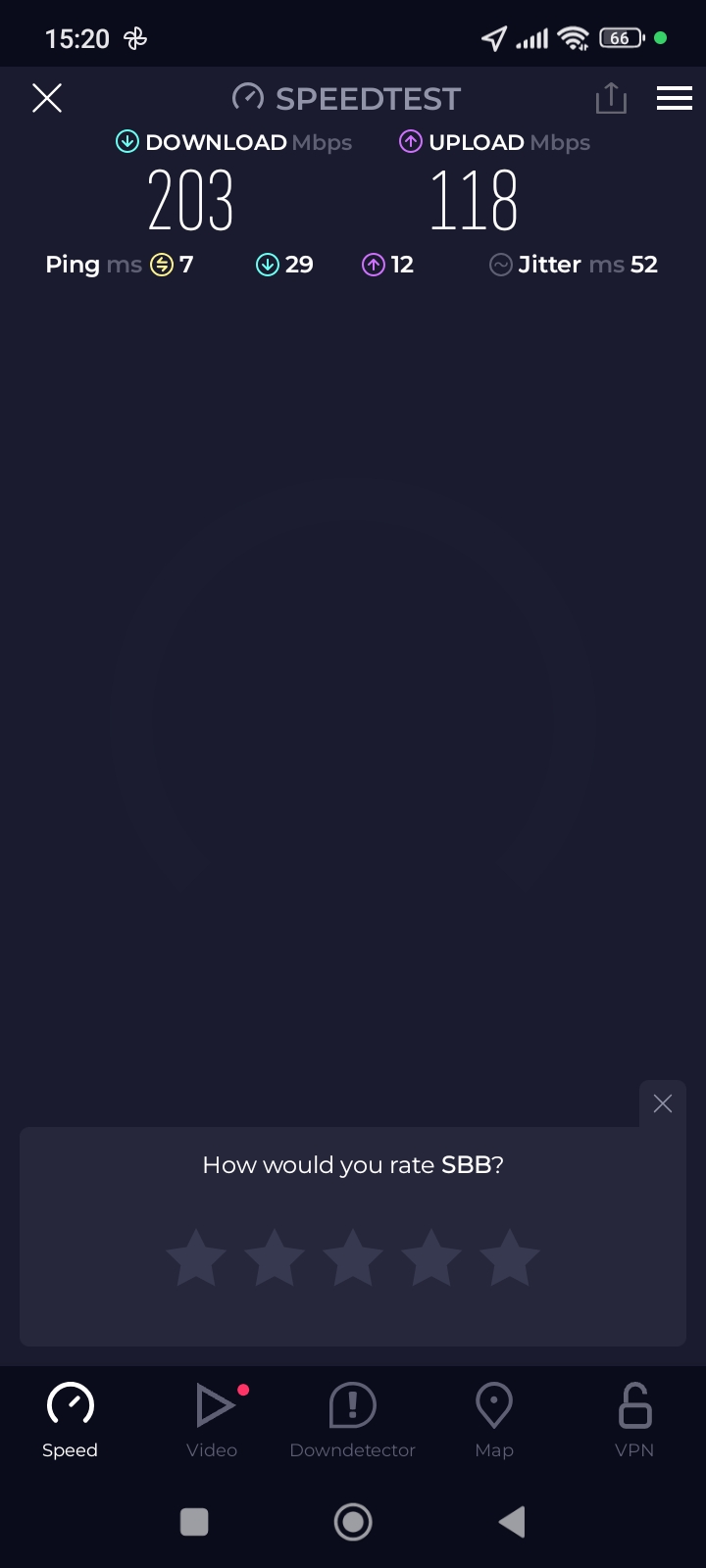This screenshot has width=706, height=1568.
Task: Go to the Map tab
Action: (x=494, y=1419)
